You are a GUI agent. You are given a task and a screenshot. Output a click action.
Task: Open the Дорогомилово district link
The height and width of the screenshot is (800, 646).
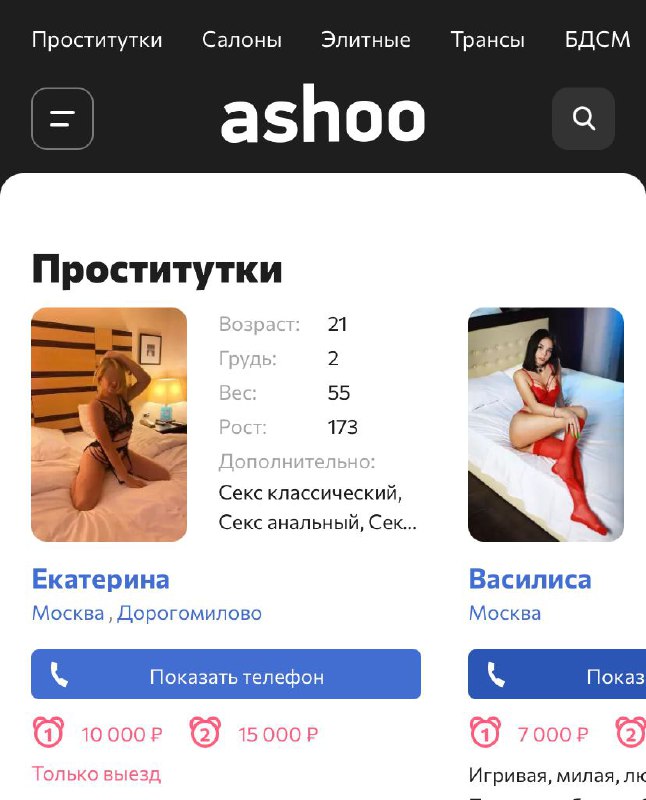click(x=189, y=613)
